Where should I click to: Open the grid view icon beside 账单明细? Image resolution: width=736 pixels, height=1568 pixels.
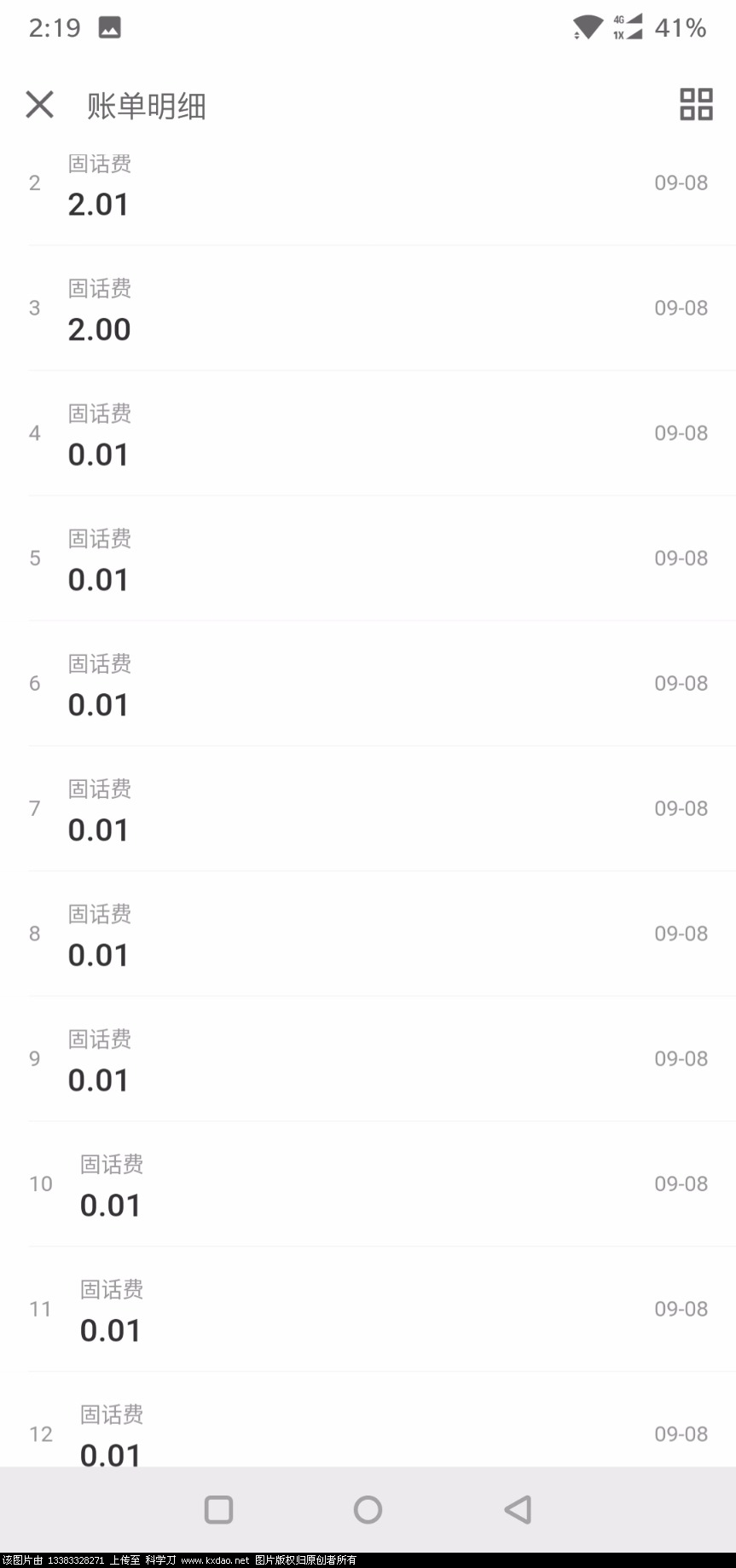(696, 106)
